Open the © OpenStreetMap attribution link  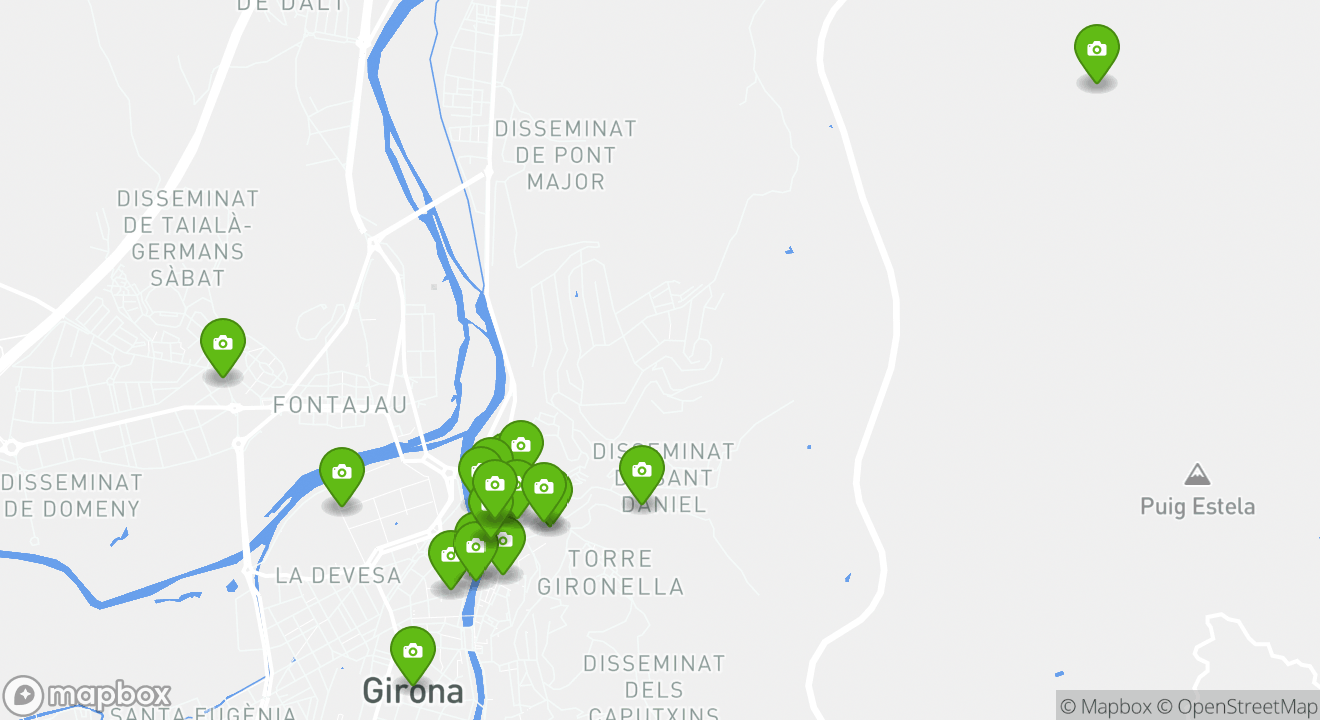tap(1237, 706)
